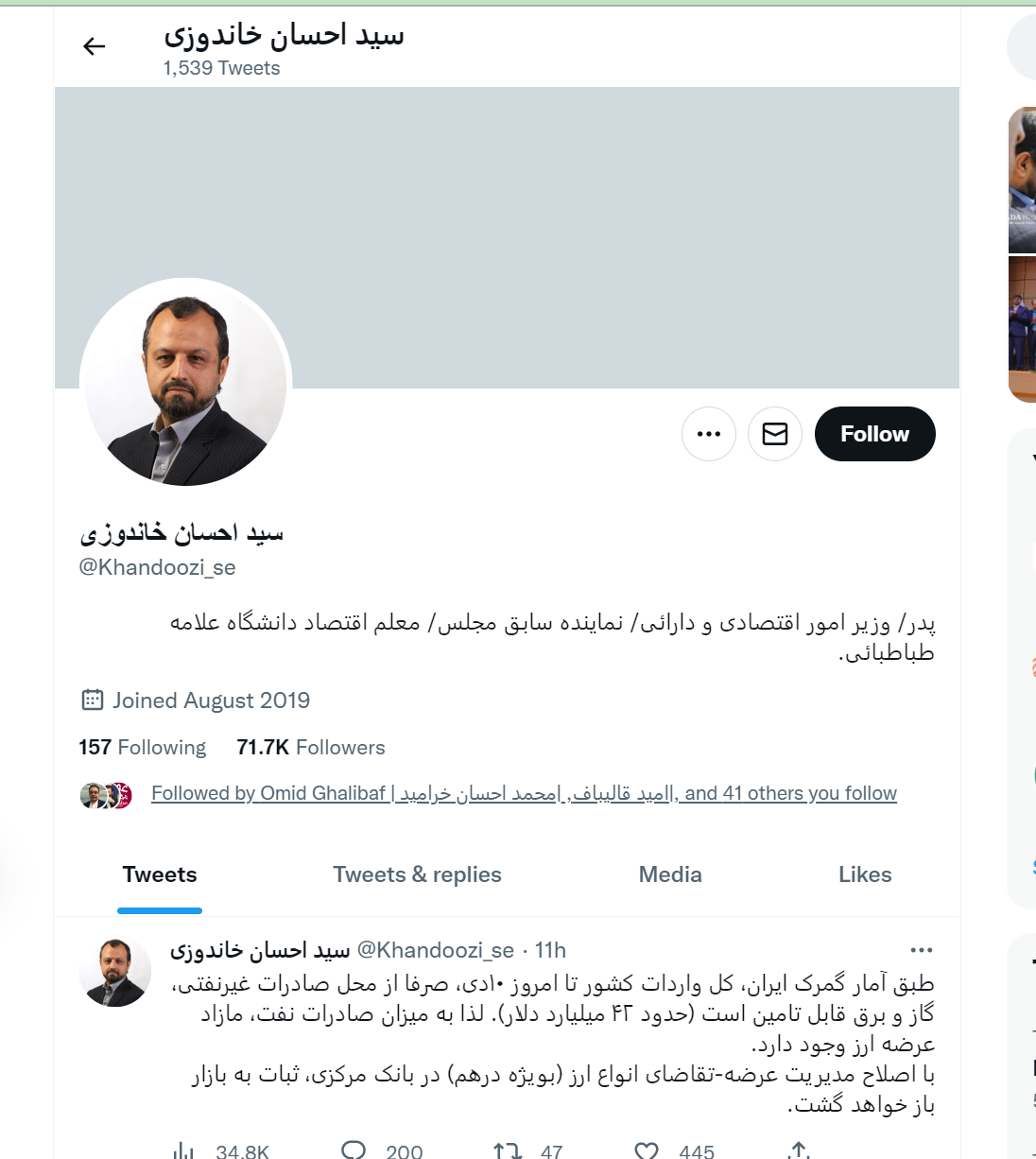This screenshot has height=1159, width=1036.
Task: Share the tweet via the share icon
Action: [x=799, y=1150]
